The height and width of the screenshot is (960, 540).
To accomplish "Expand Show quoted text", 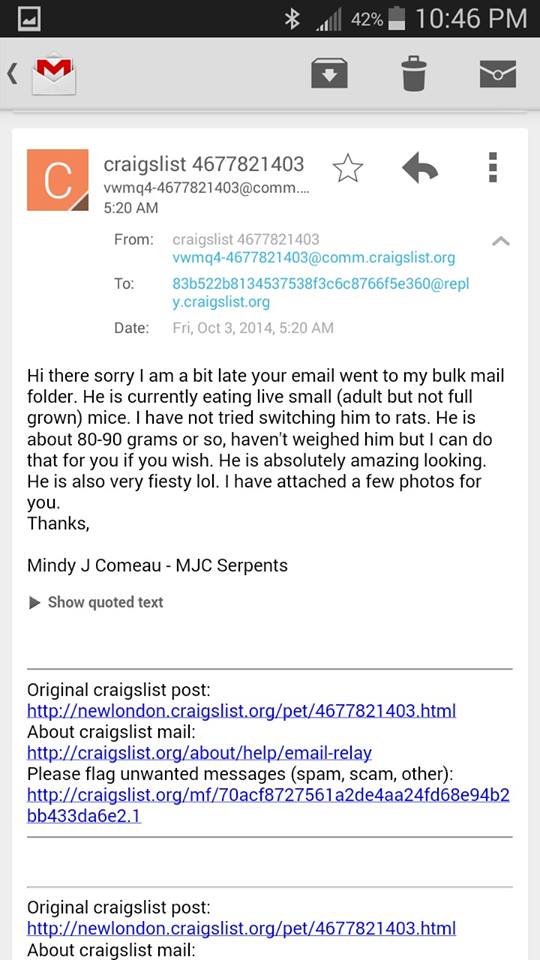I will (96, 602).
